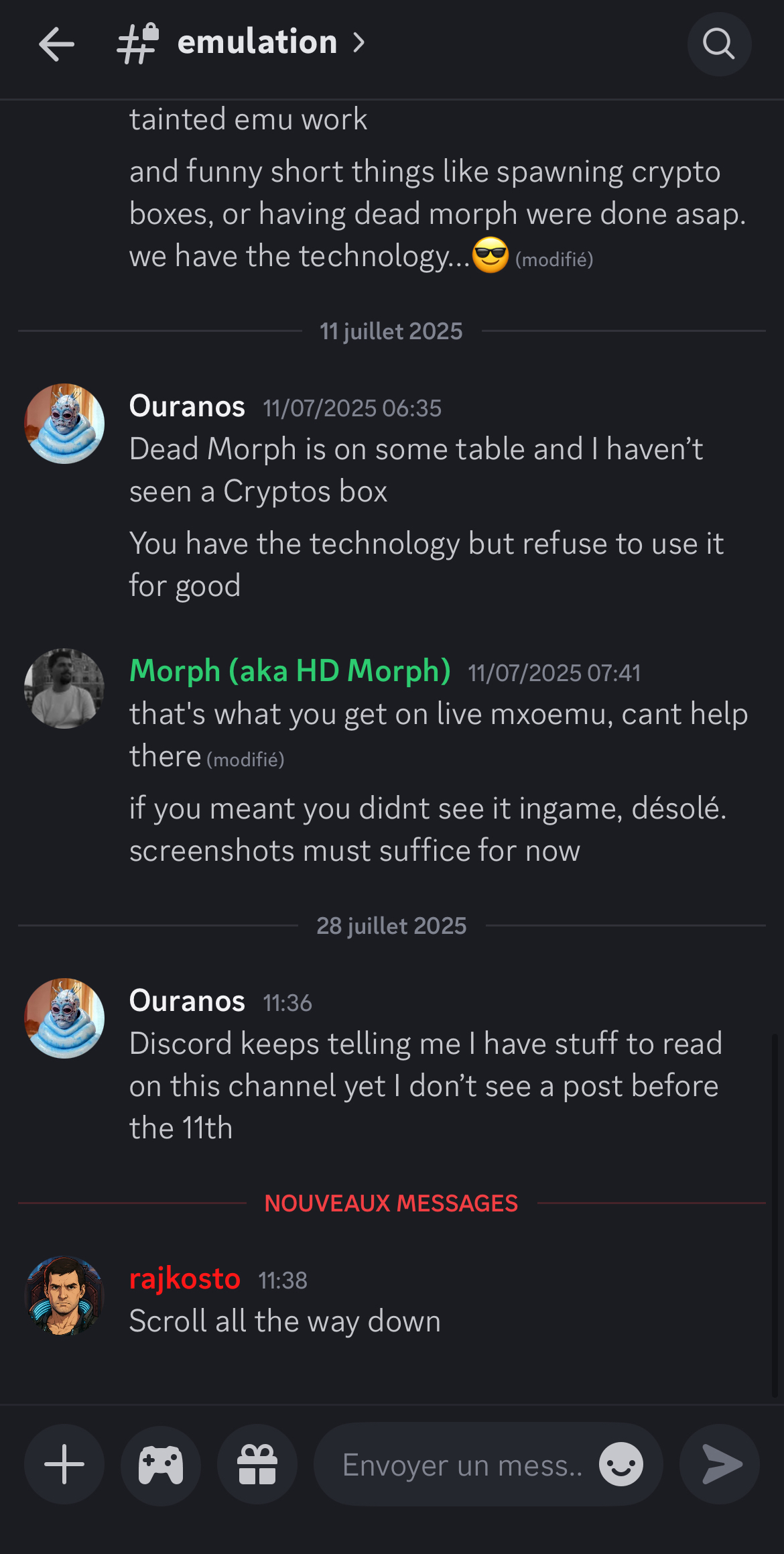The image size is (784, 1554).
Task: Open the gift icon
Action: 257,1464
